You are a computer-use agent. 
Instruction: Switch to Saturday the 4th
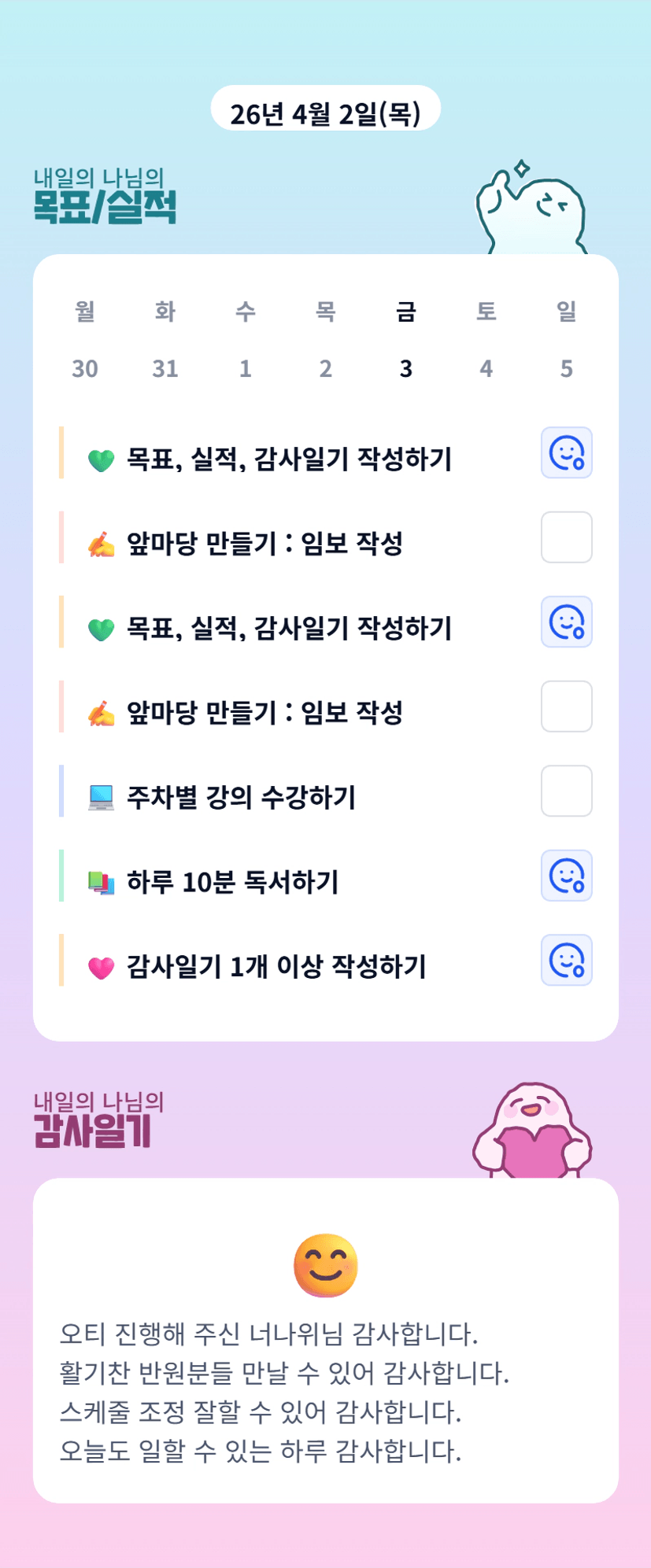486,368
